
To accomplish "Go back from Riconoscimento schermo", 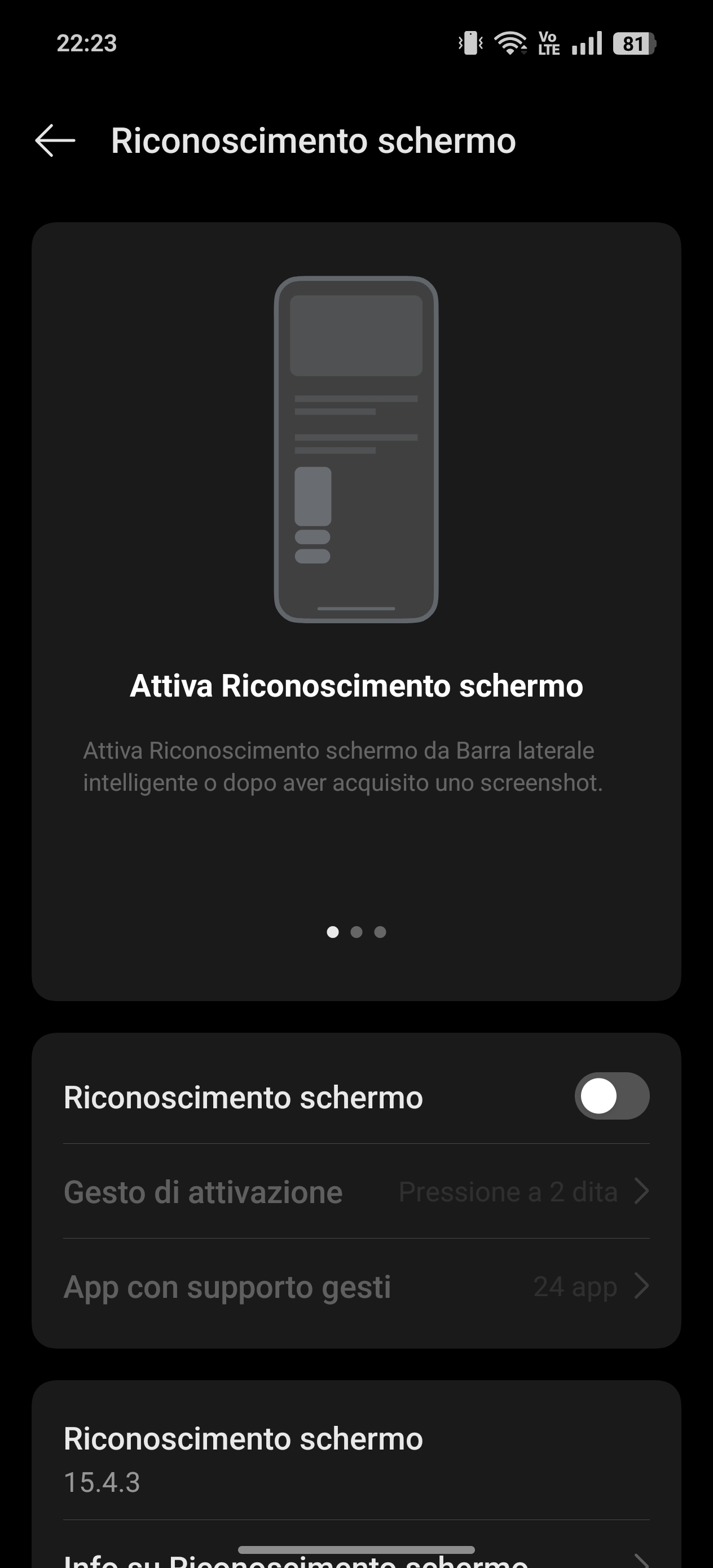I will tap(55, 140).
